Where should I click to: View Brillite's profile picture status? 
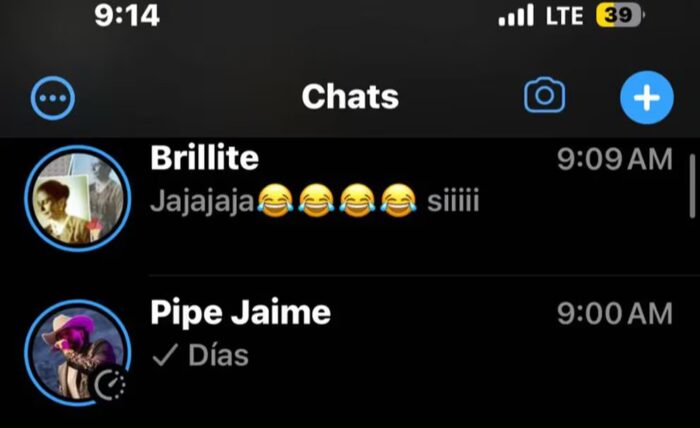(x=77, y=197)
